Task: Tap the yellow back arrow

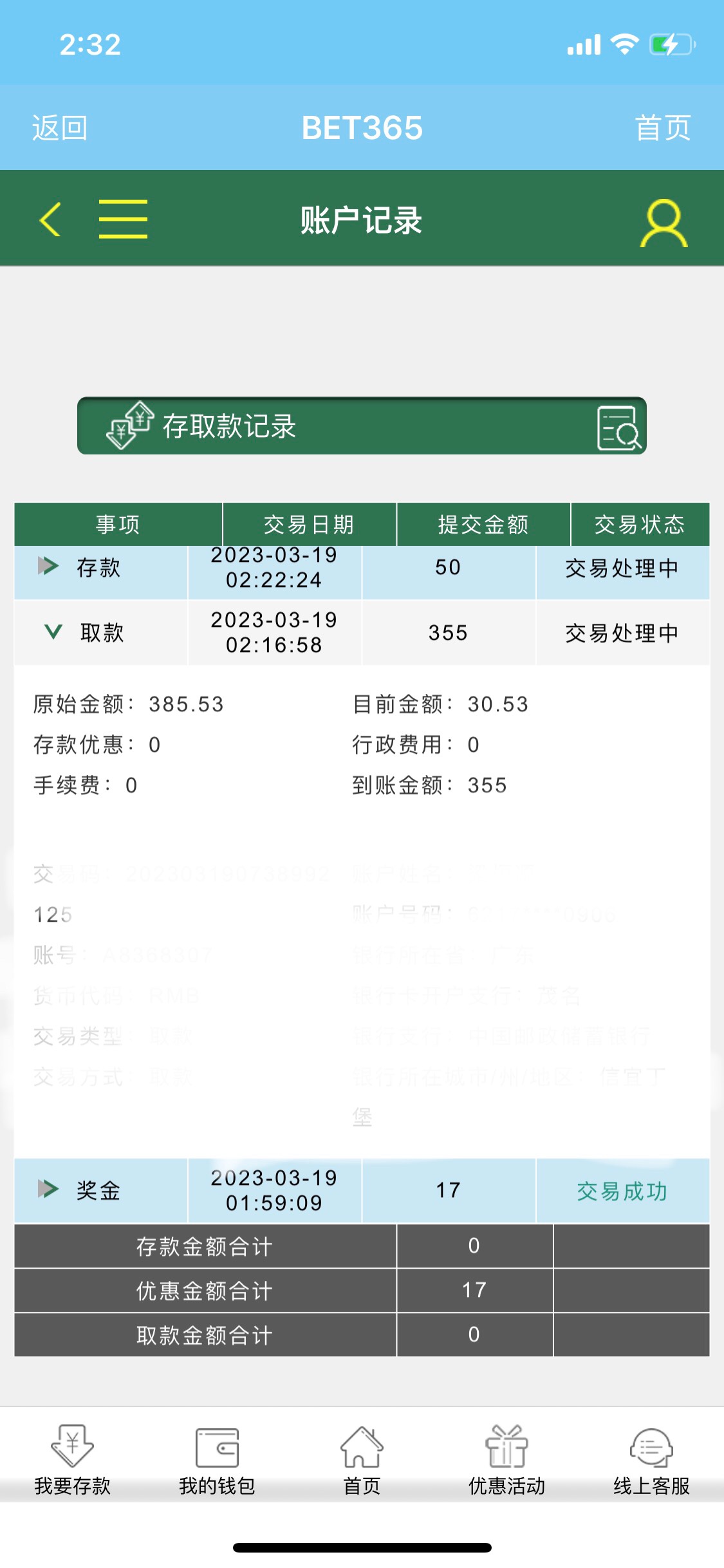Action: 50,219
